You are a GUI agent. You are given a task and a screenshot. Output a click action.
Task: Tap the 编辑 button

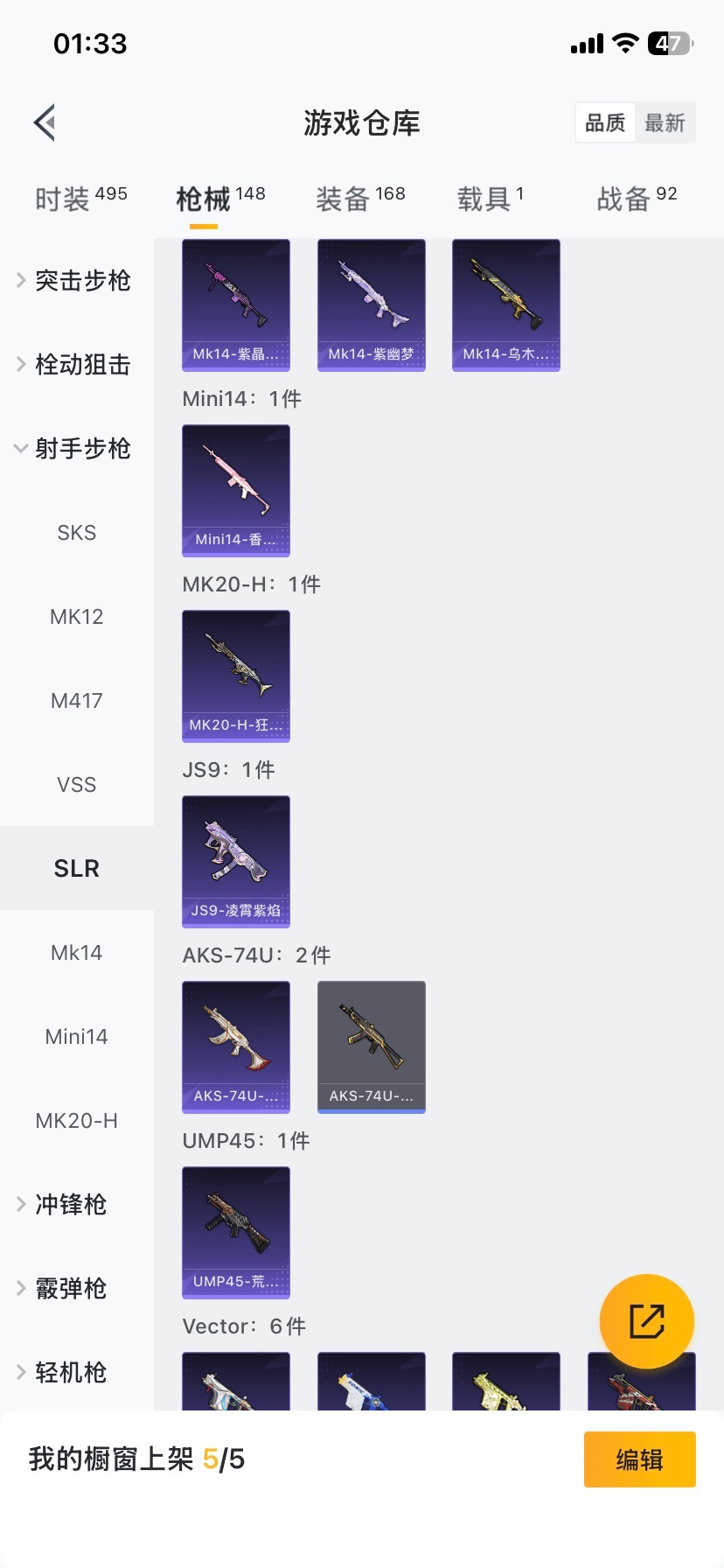tap(639, 1459)
